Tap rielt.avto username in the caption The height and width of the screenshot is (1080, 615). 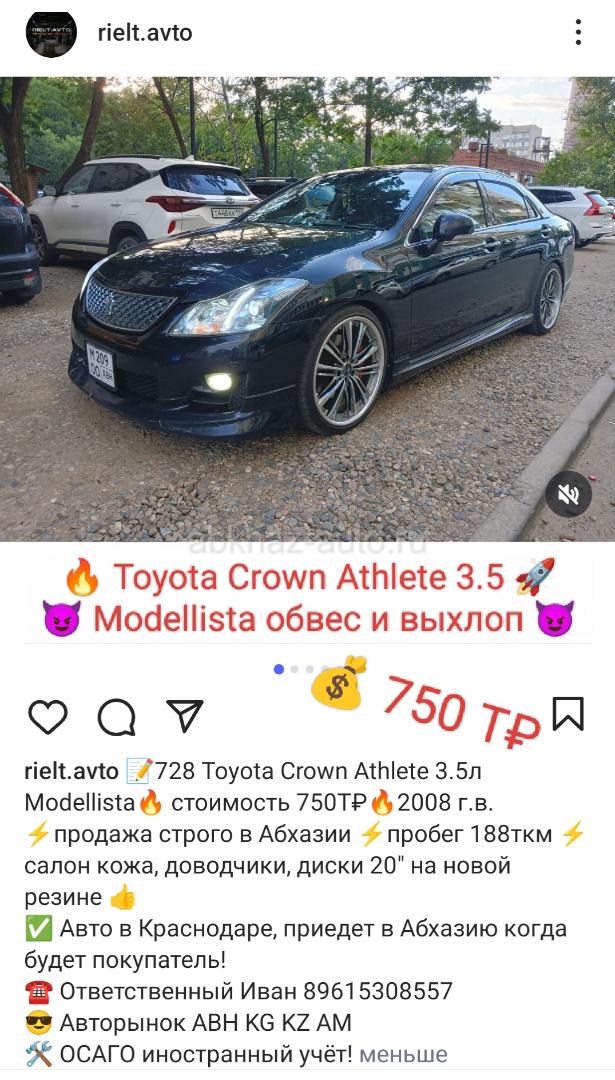[72, 771]
